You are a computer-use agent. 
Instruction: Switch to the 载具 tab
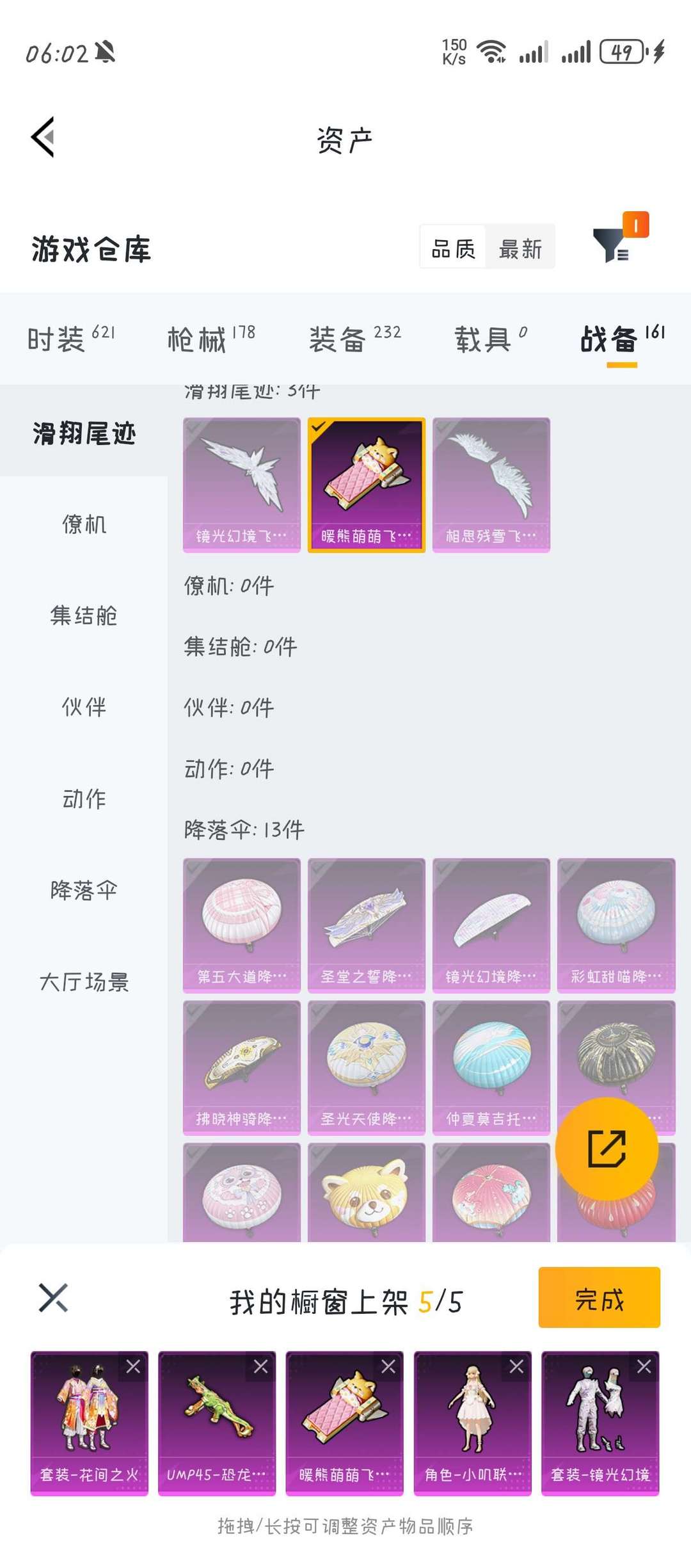490,338
